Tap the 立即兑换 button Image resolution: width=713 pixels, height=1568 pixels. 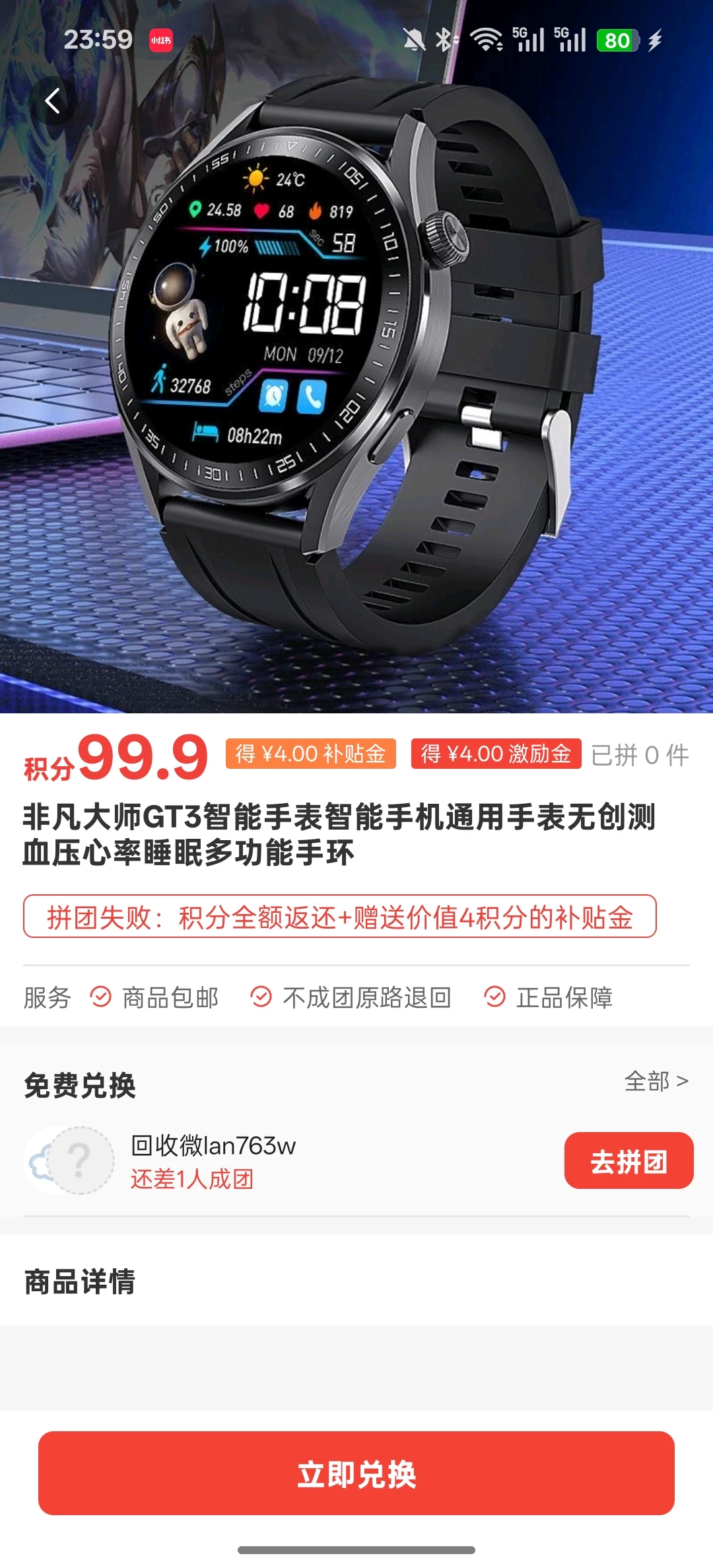tap(356, 1473)
